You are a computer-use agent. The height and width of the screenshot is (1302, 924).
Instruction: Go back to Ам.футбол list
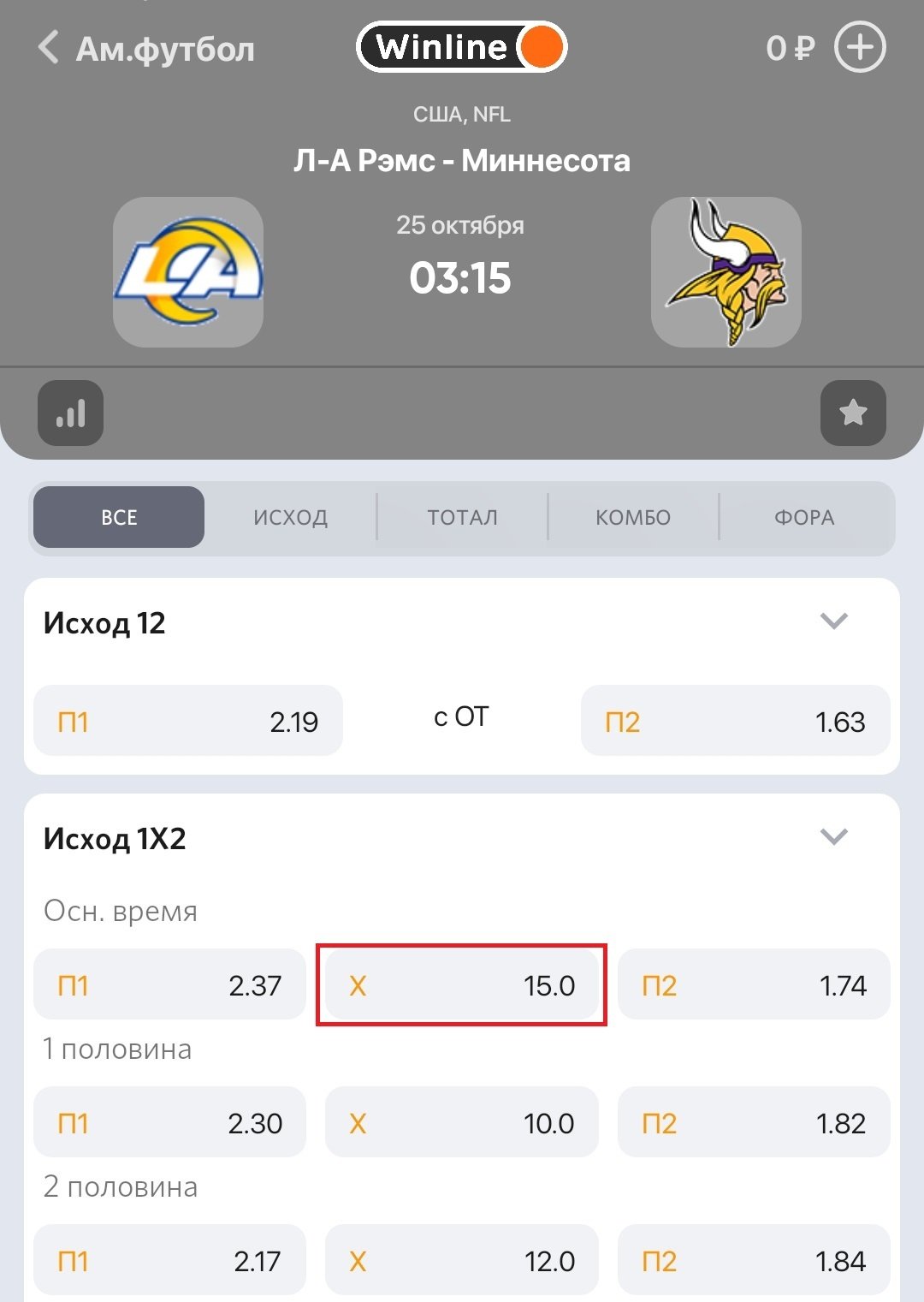coord(145,49)
